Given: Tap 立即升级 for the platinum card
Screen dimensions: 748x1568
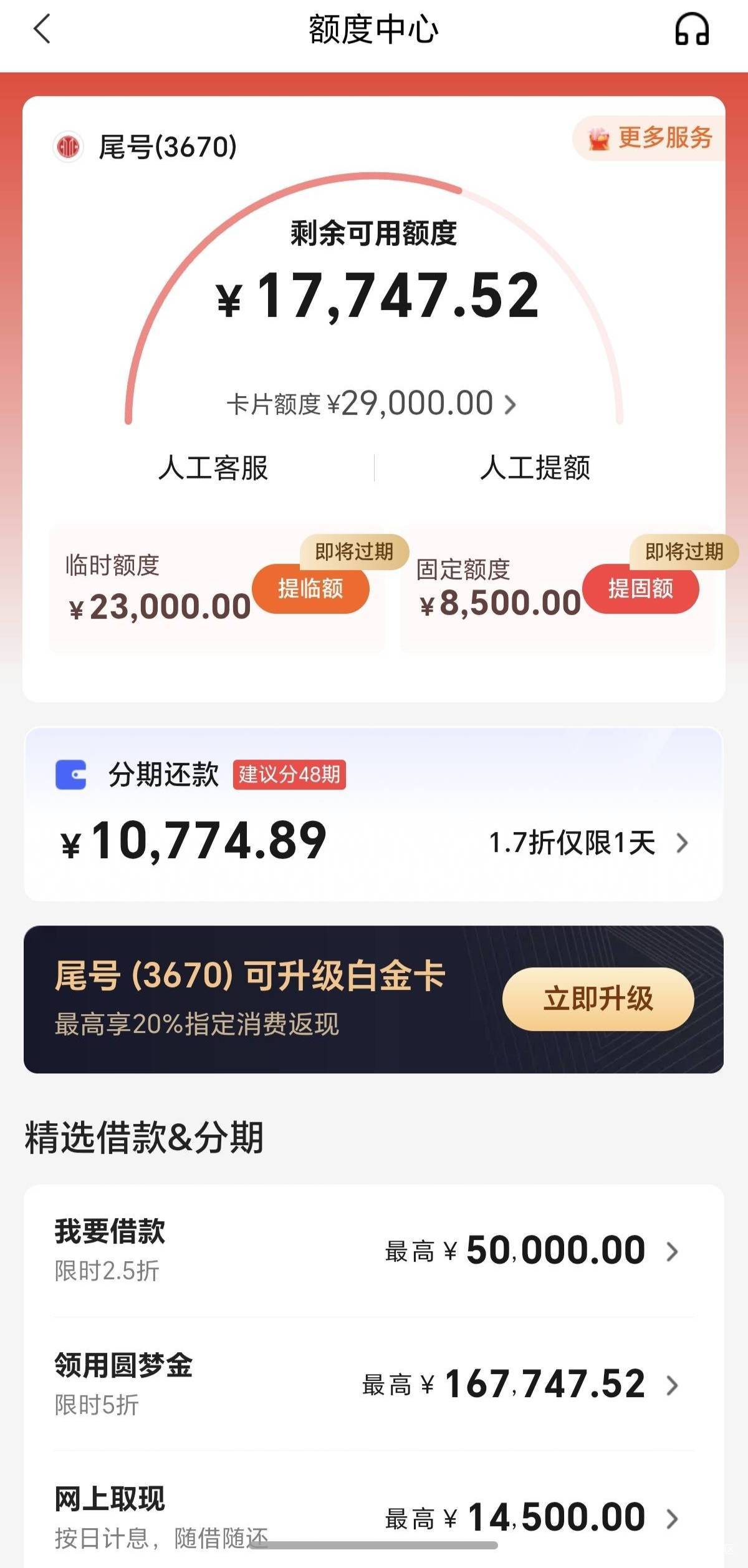Looking at the screenshot, I should (598, 999).
